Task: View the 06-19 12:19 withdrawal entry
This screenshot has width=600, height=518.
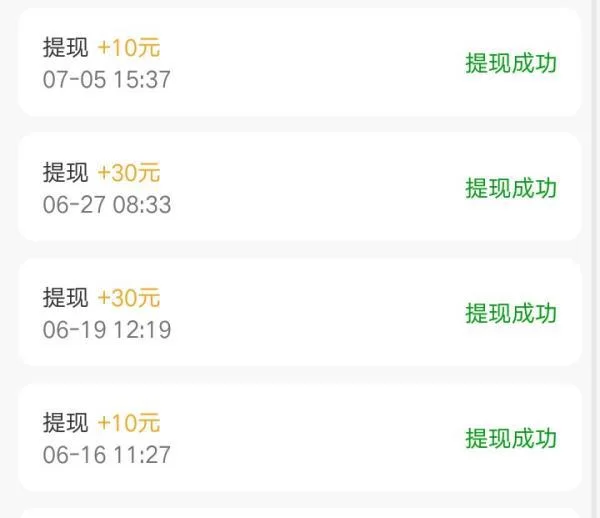Action: click(x=299, y=313)
